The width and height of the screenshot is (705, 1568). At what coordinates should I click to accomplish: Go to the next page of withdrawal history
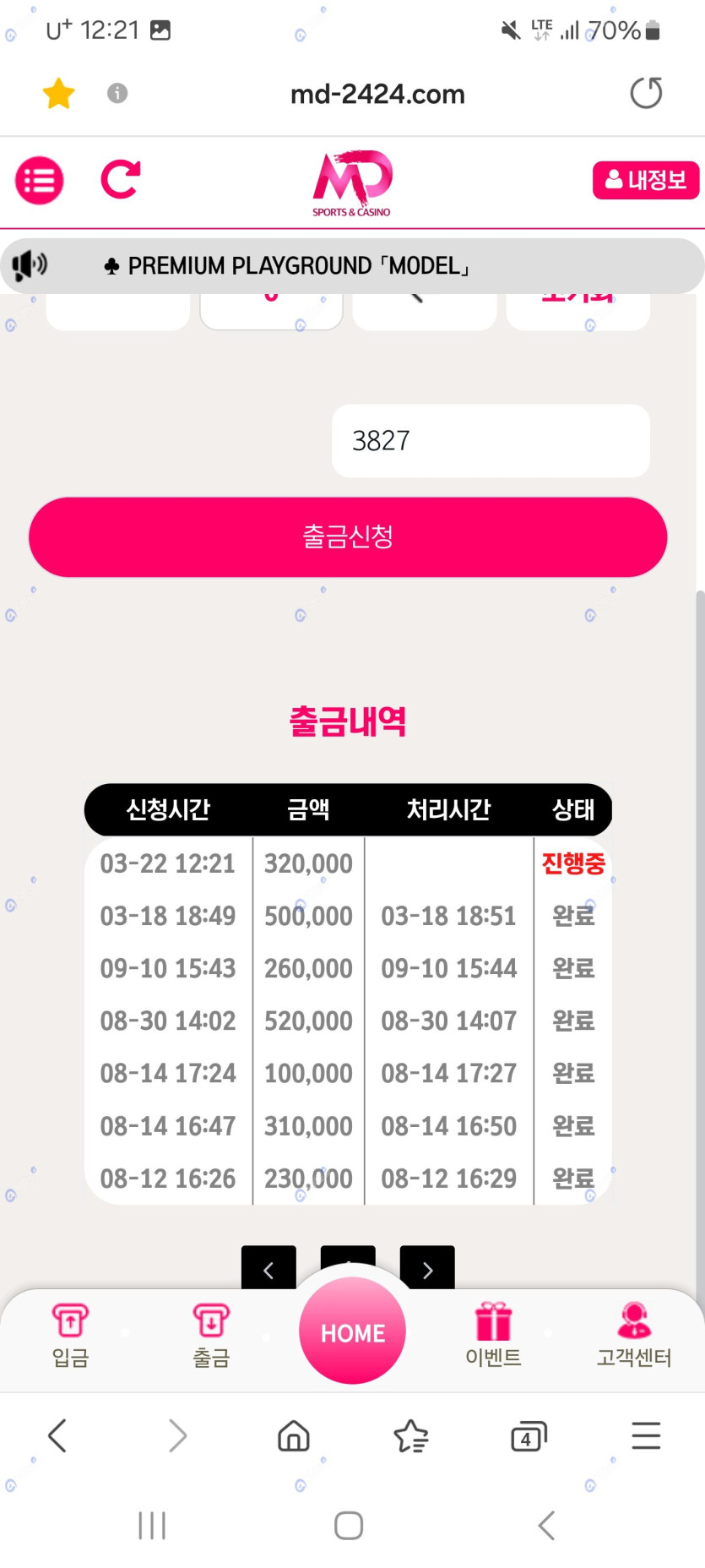click(x=427, y=1268)
